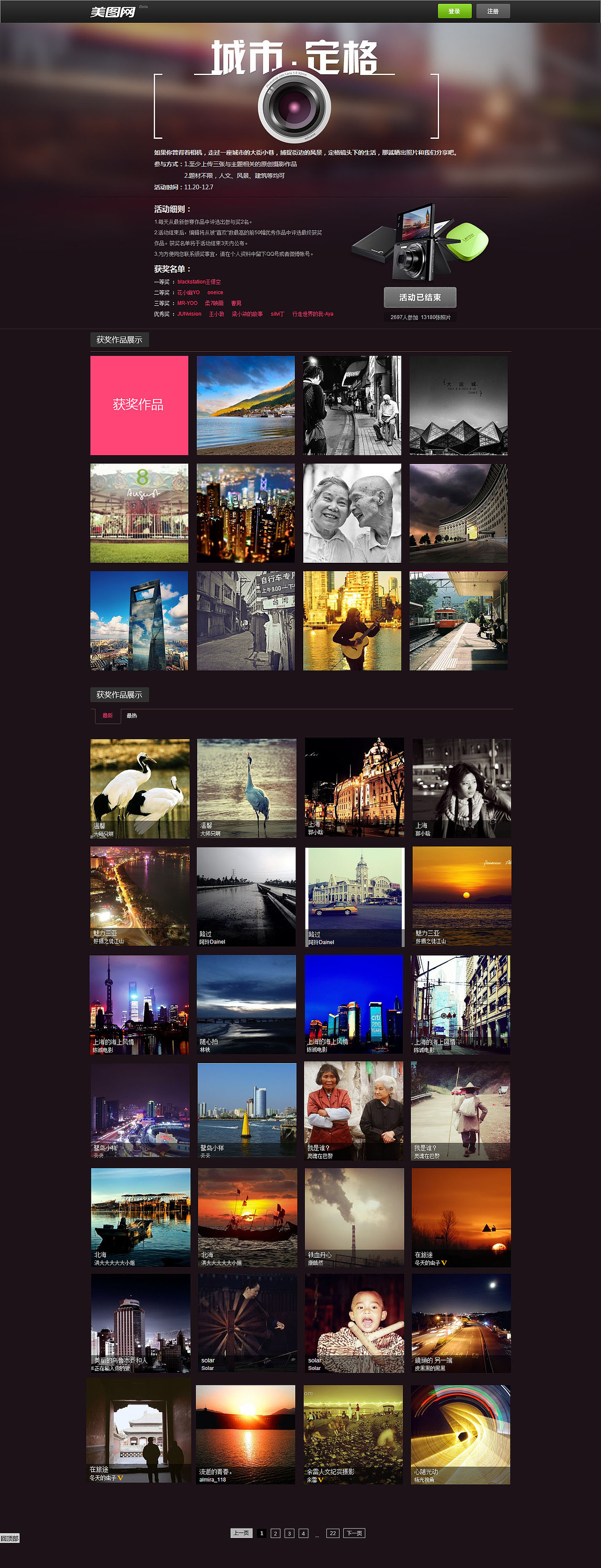The width and height of the screenshot is (601, 1568).
Task: Select the 最新 newest tab
Action: [108, 716]
